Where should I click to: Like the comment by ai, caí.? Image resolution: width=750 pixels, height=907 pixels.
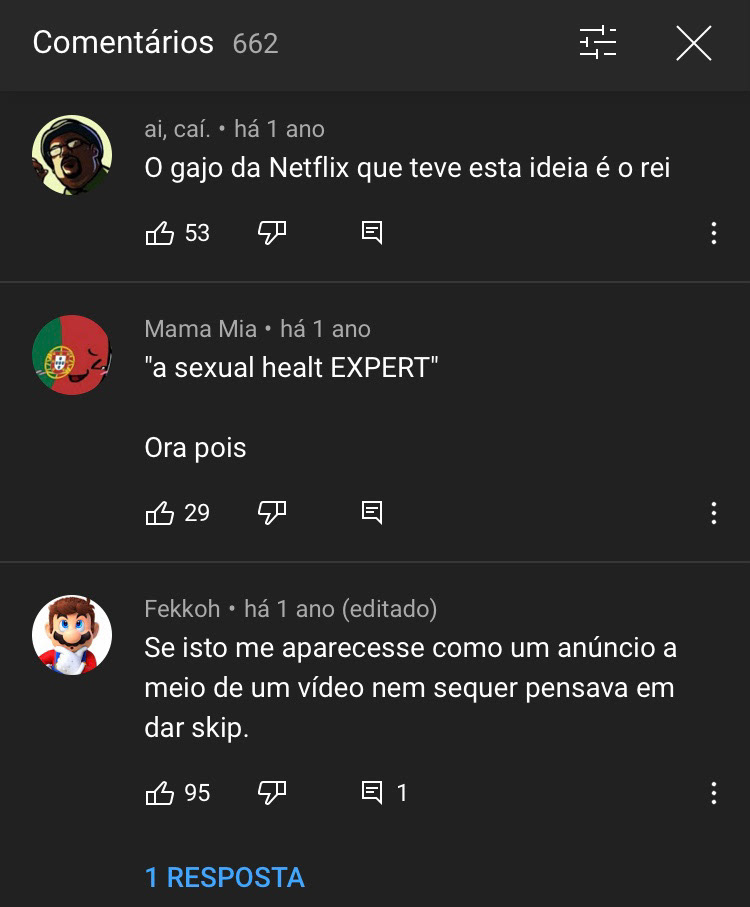click(x=160, y=233)
